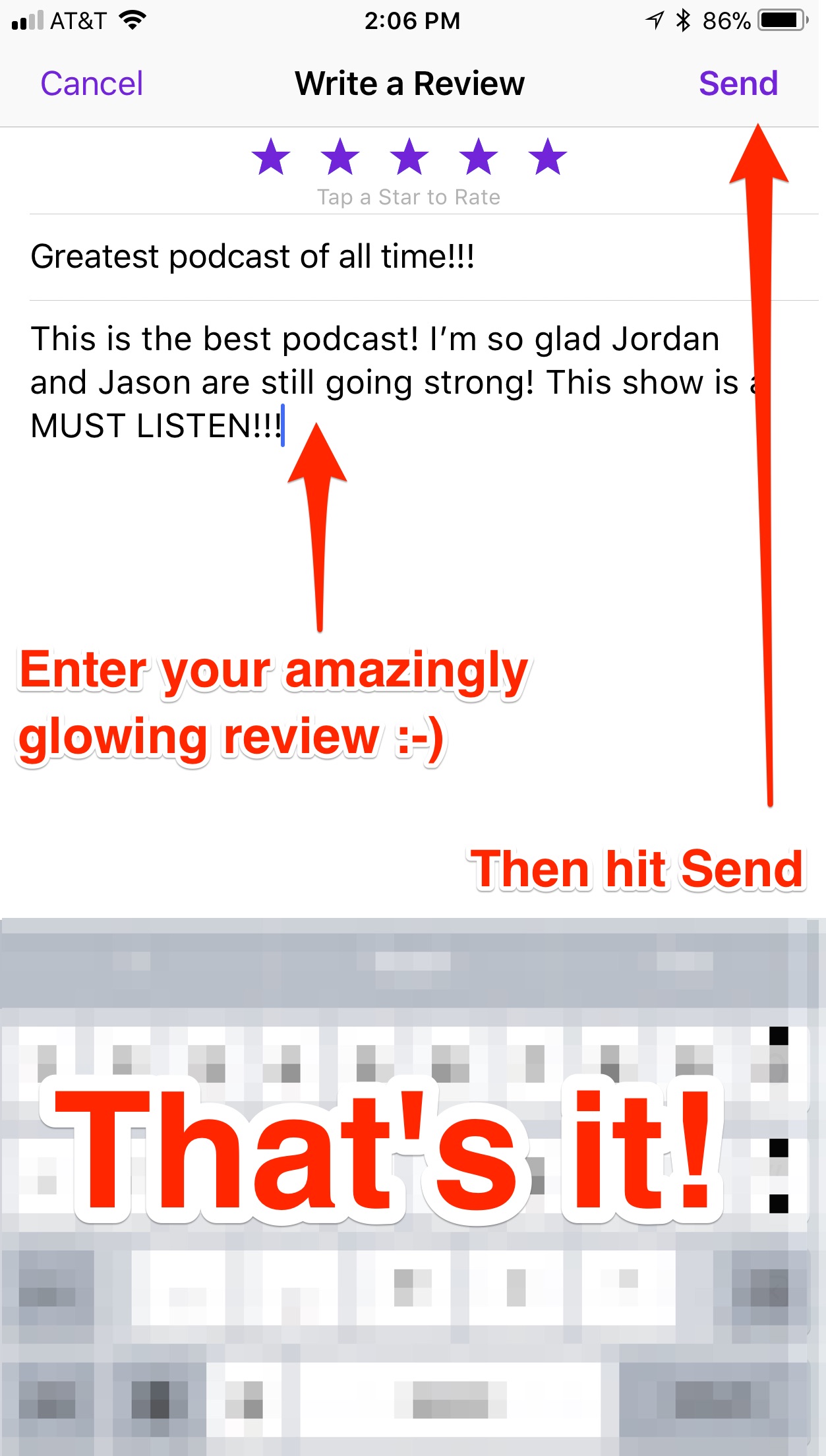Rate five stars
Screen dimensions: 826x1456
click(548, 157)
